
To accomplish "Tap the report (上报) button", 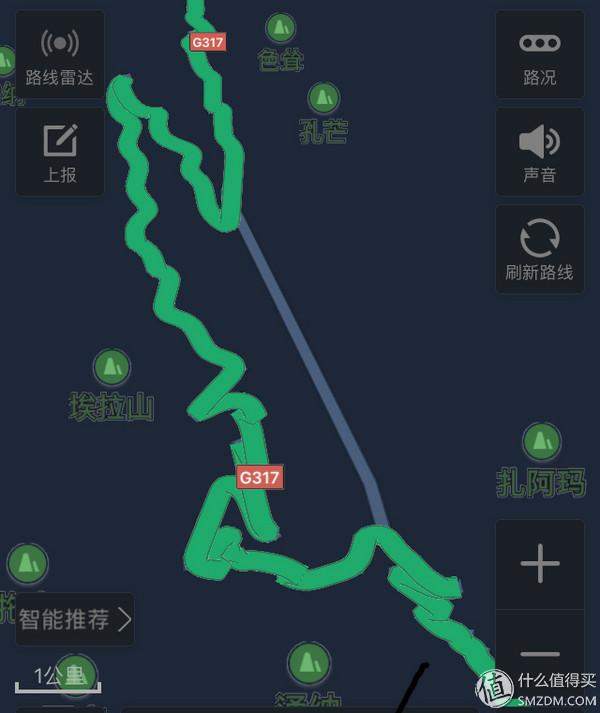I will click(x=60, y=152).
